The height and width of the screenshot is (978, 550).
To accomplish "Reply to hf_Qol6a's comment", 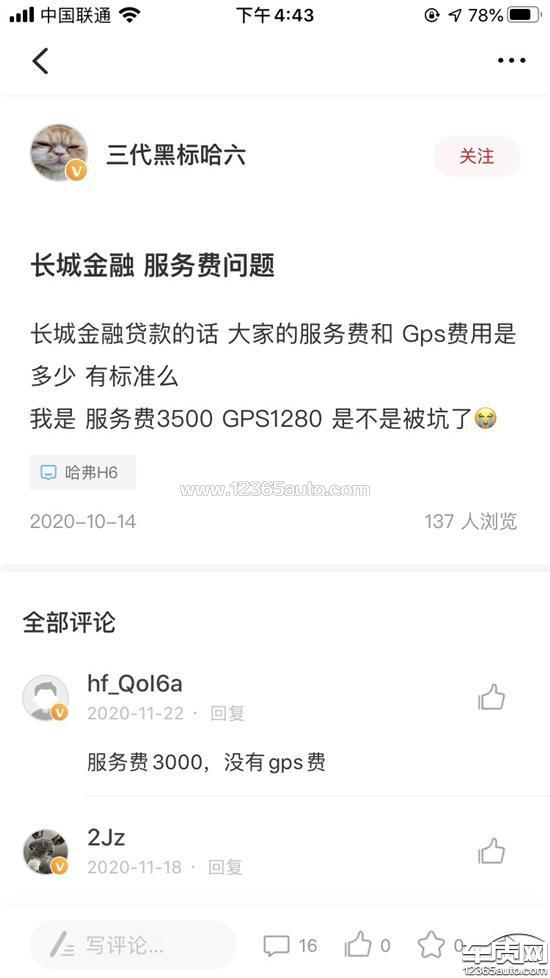I will pyautogui.click(x=227, y=713).
